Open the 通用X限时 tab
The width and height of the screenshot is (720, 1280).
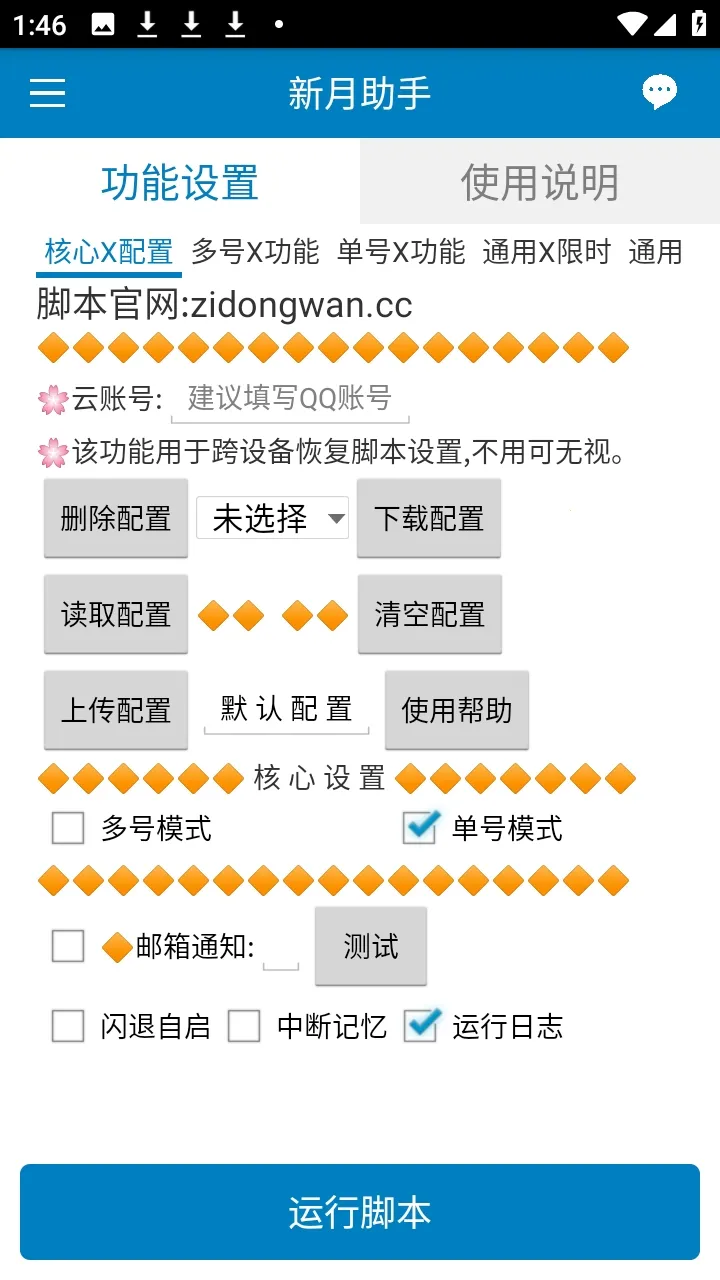coord(549,253)
